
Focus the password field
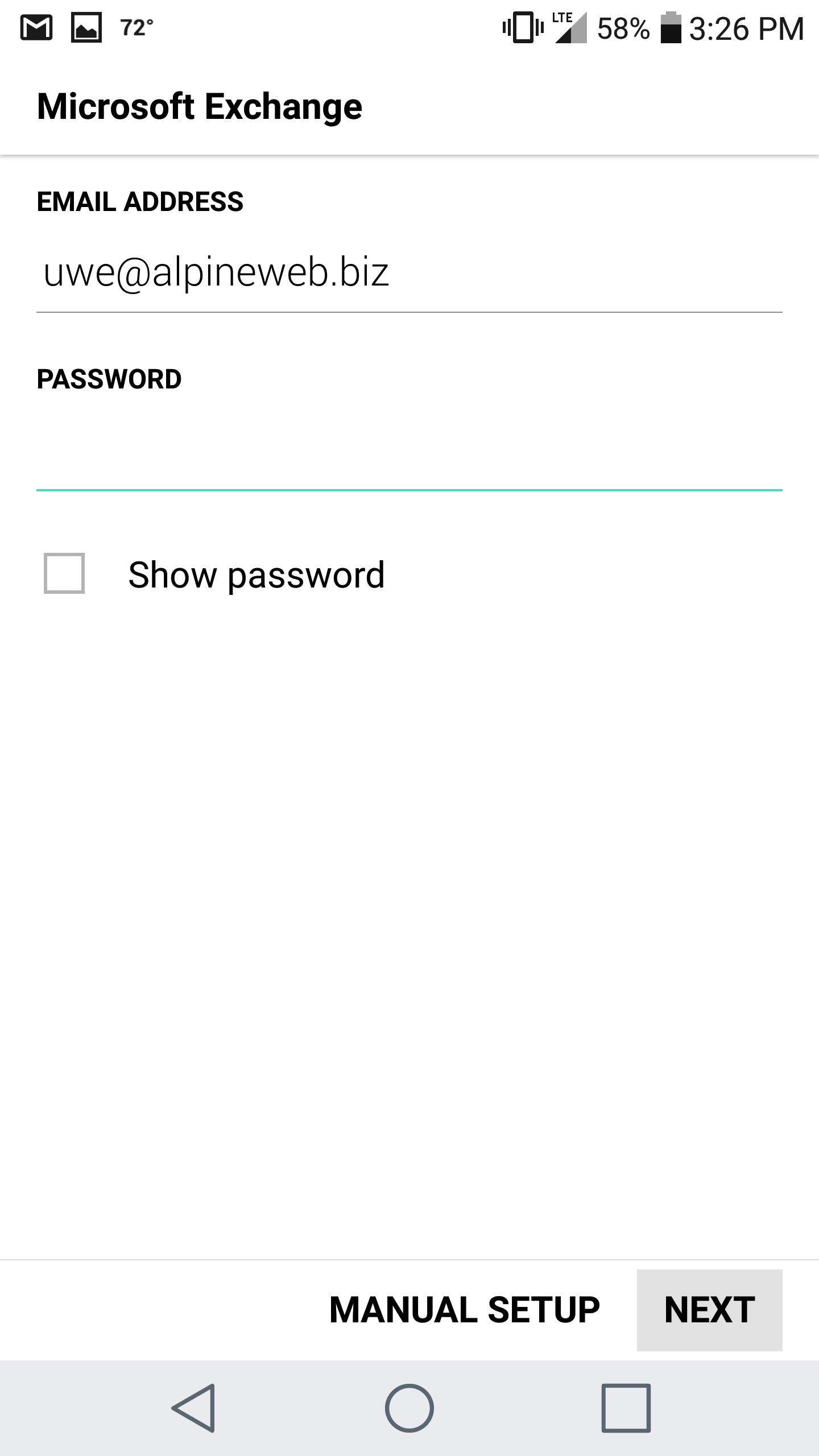(x=409, y=450)
